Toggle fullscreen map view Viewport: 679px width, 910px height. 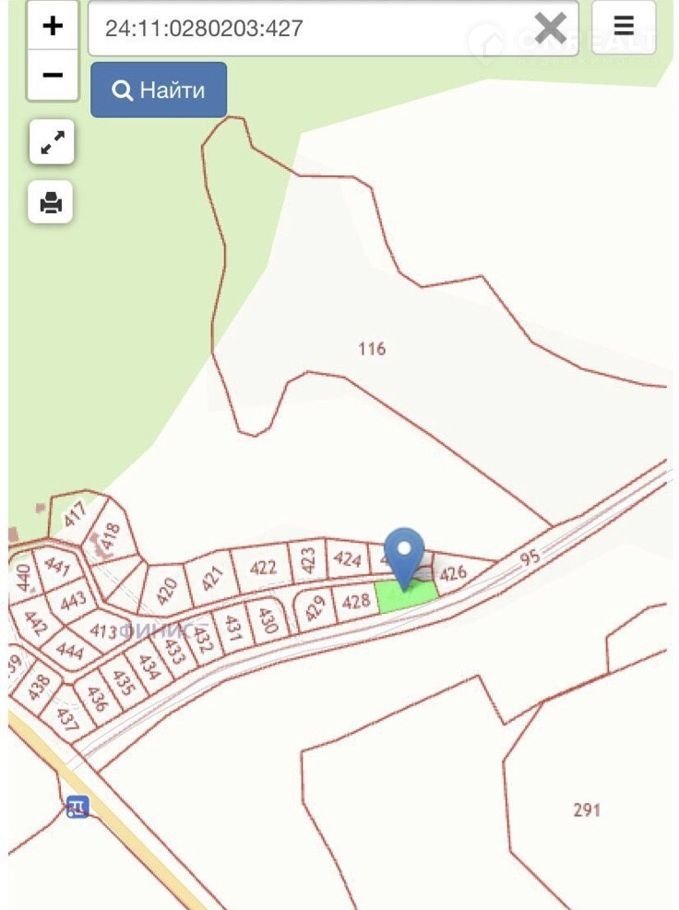click(51, 144)
